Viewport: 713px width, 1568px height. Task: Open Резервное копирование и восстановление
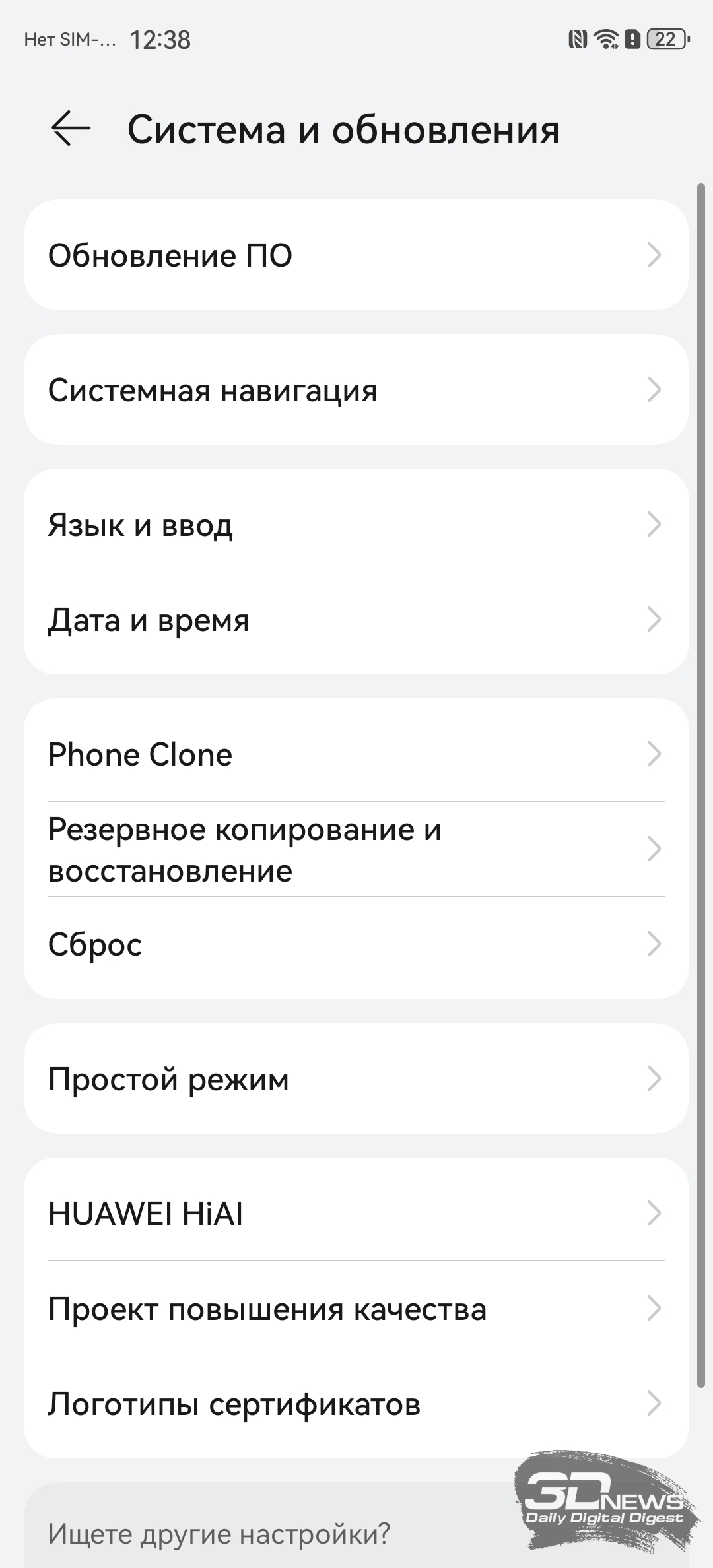click(x=356, y=849)
